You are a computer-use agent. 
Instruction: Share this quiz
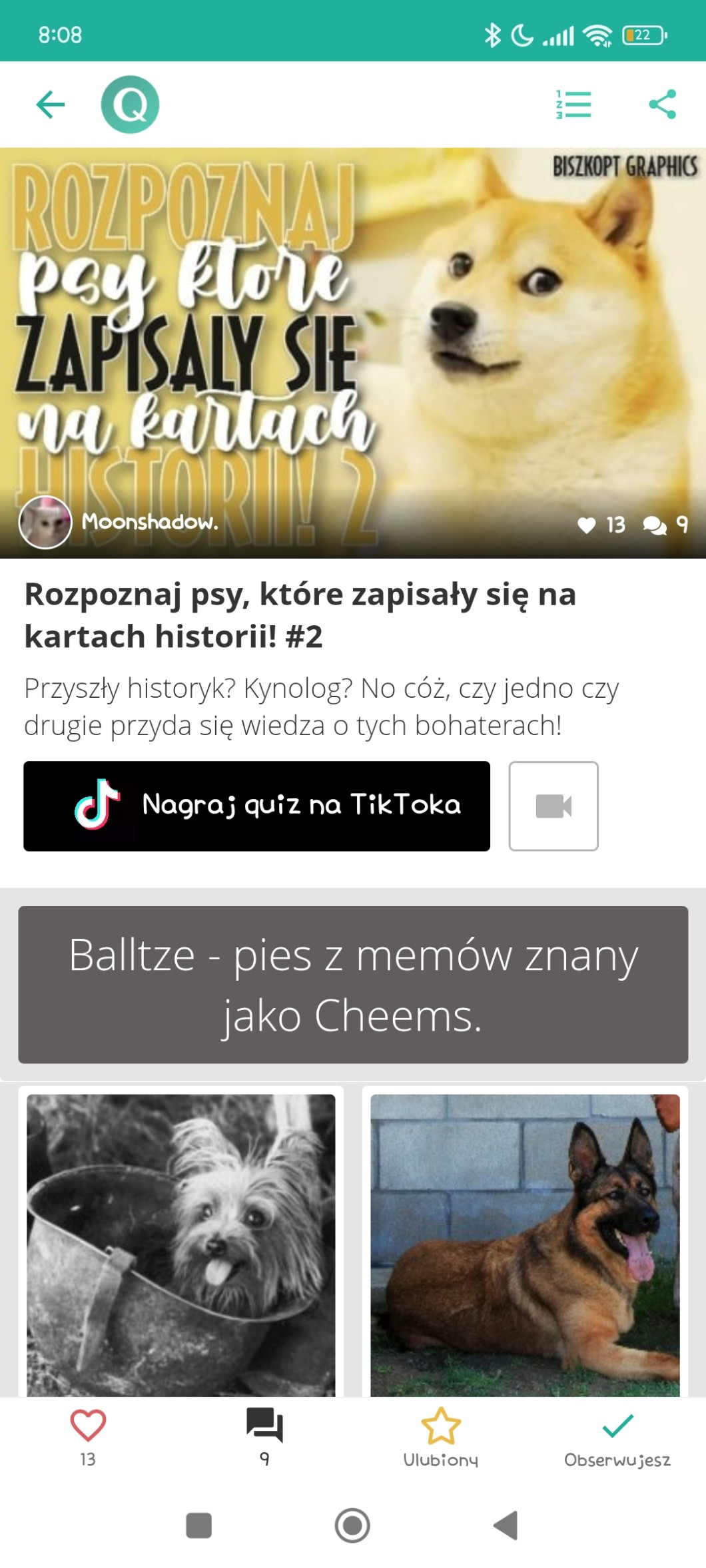pyautogui.click(x=662, y=105)
